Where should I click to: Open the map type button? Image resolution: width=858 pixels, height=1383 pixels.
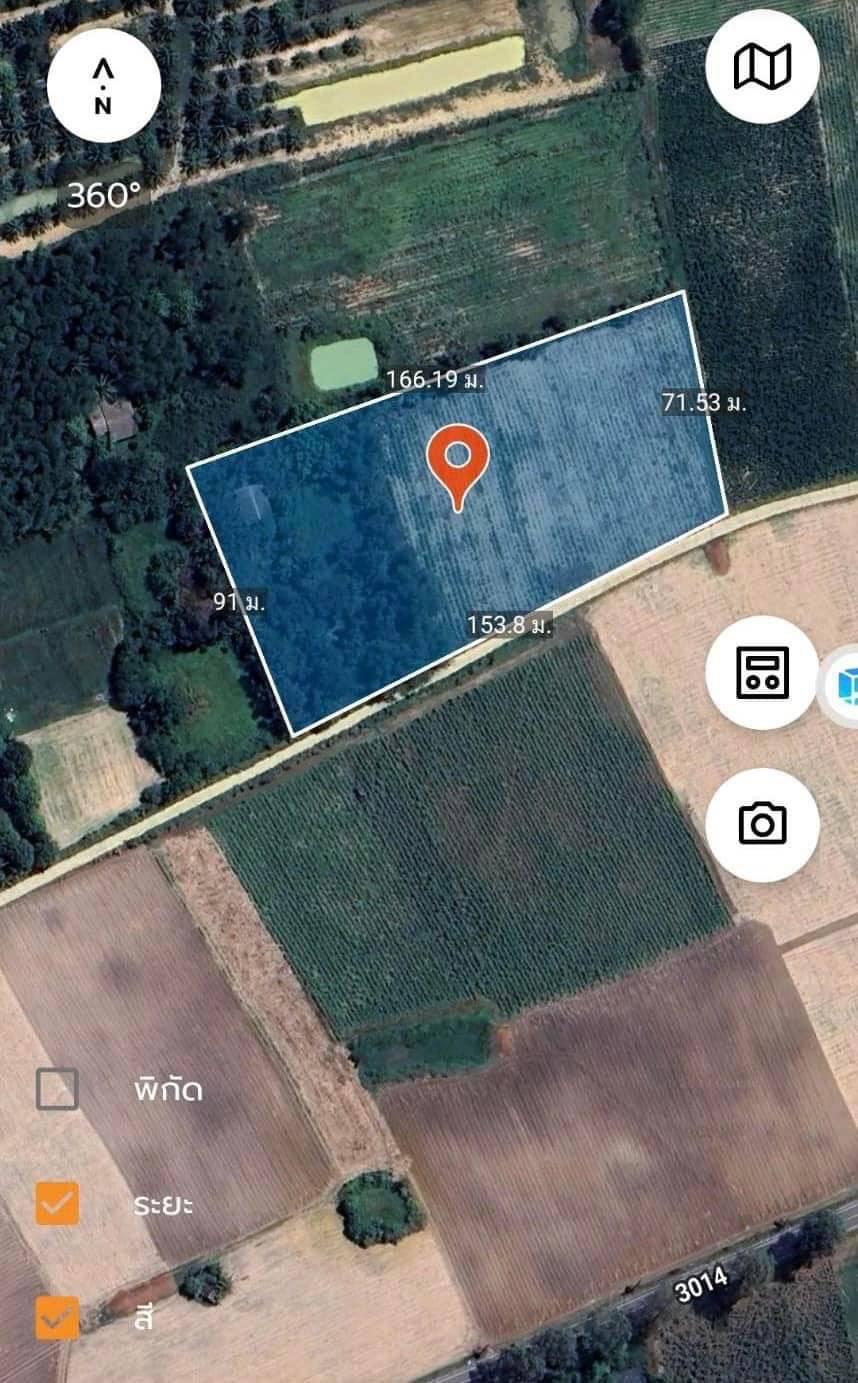pyautogui.click(x=762, y=67)
